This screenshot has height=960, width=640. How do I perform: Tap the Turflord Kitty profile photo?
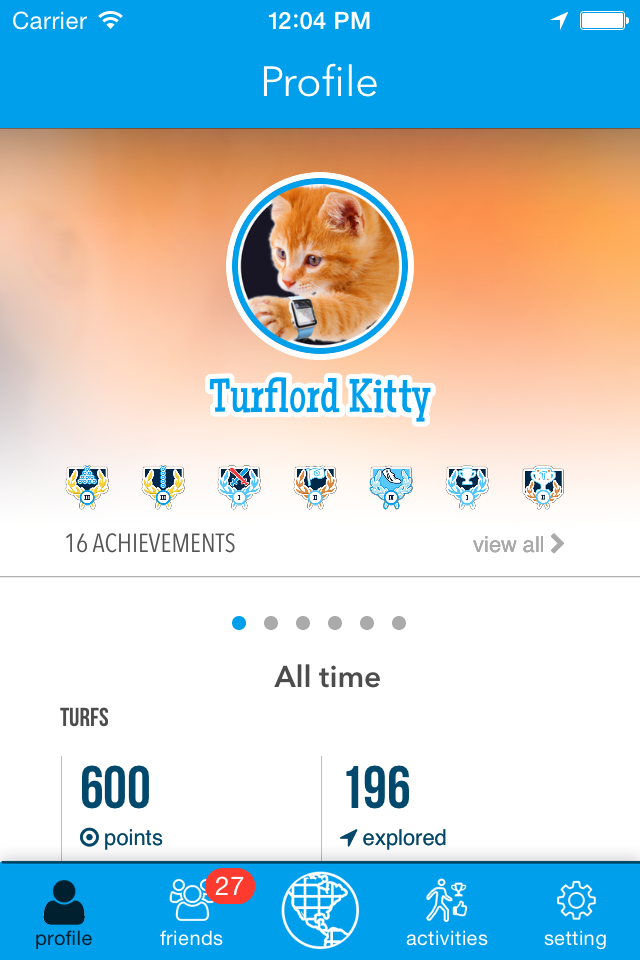[x=320, y=265]
